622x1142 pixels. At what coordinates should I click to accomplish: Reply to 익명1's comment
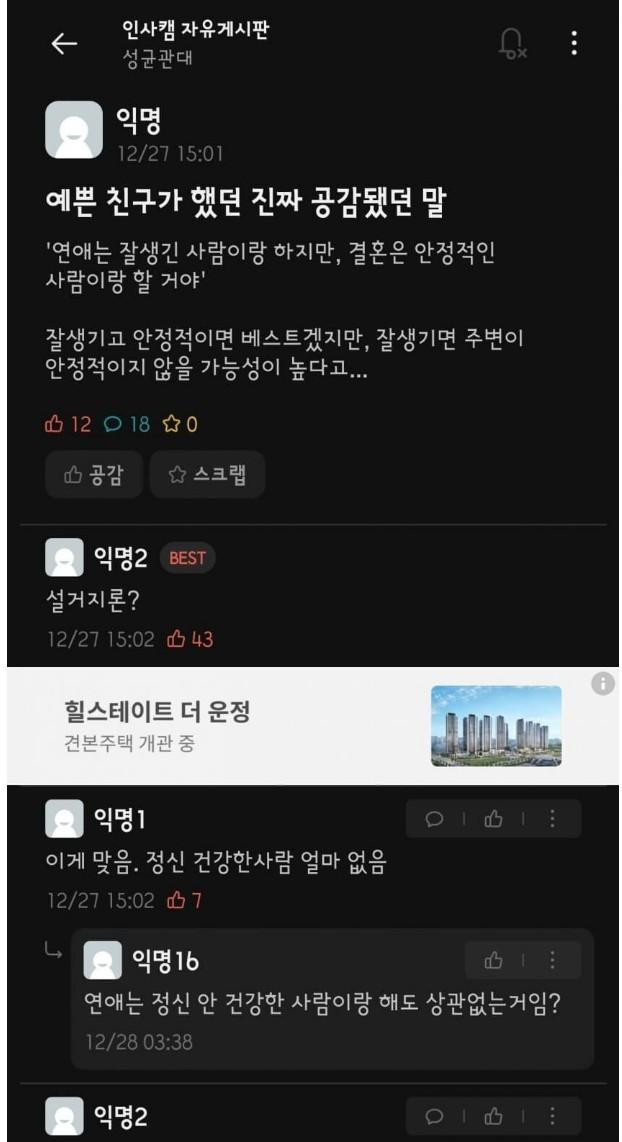coord(435,819)
